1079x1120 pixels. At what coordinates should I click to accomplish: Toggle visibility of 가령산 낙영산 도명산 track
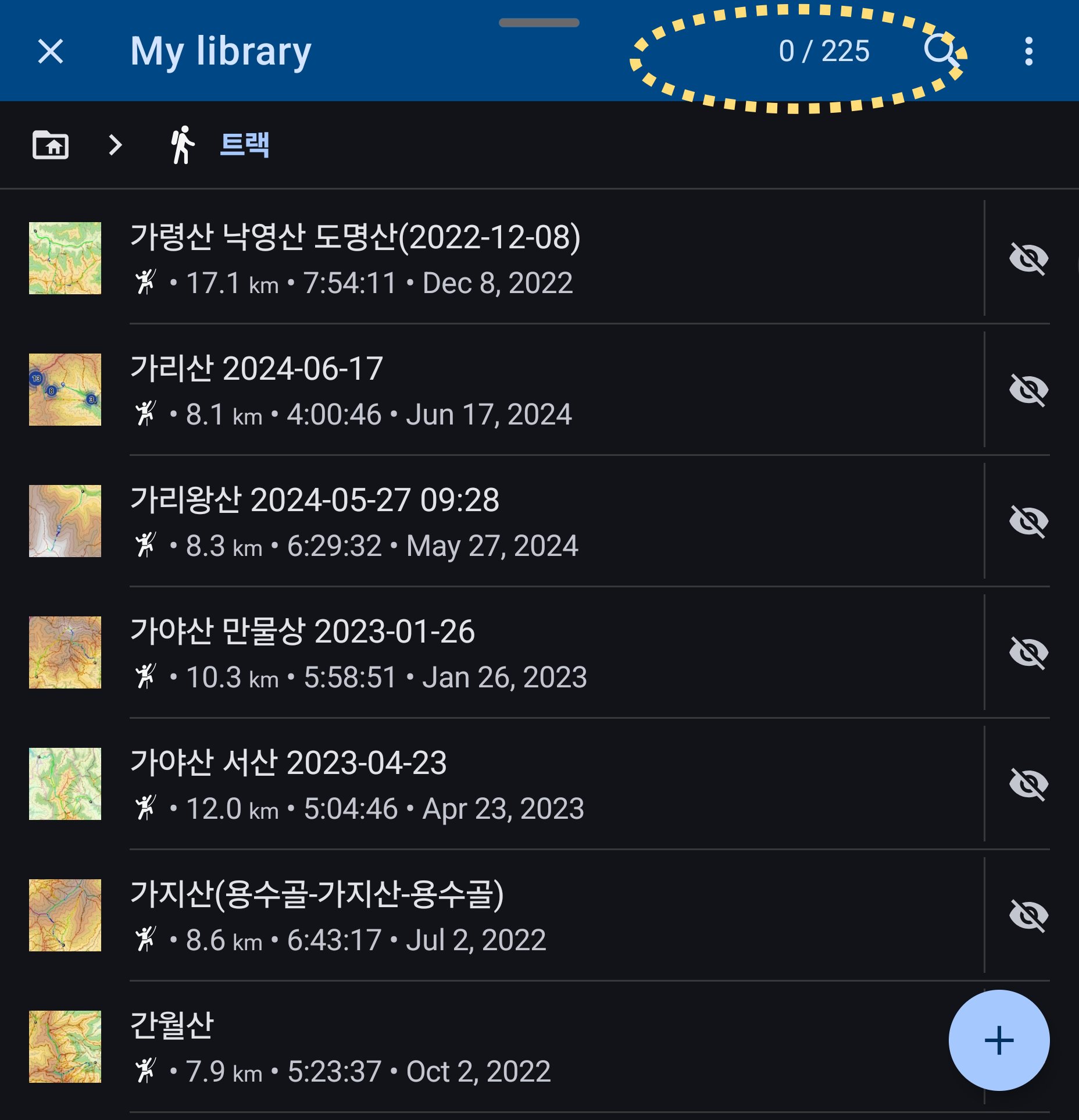click(x=1028, y=258)
